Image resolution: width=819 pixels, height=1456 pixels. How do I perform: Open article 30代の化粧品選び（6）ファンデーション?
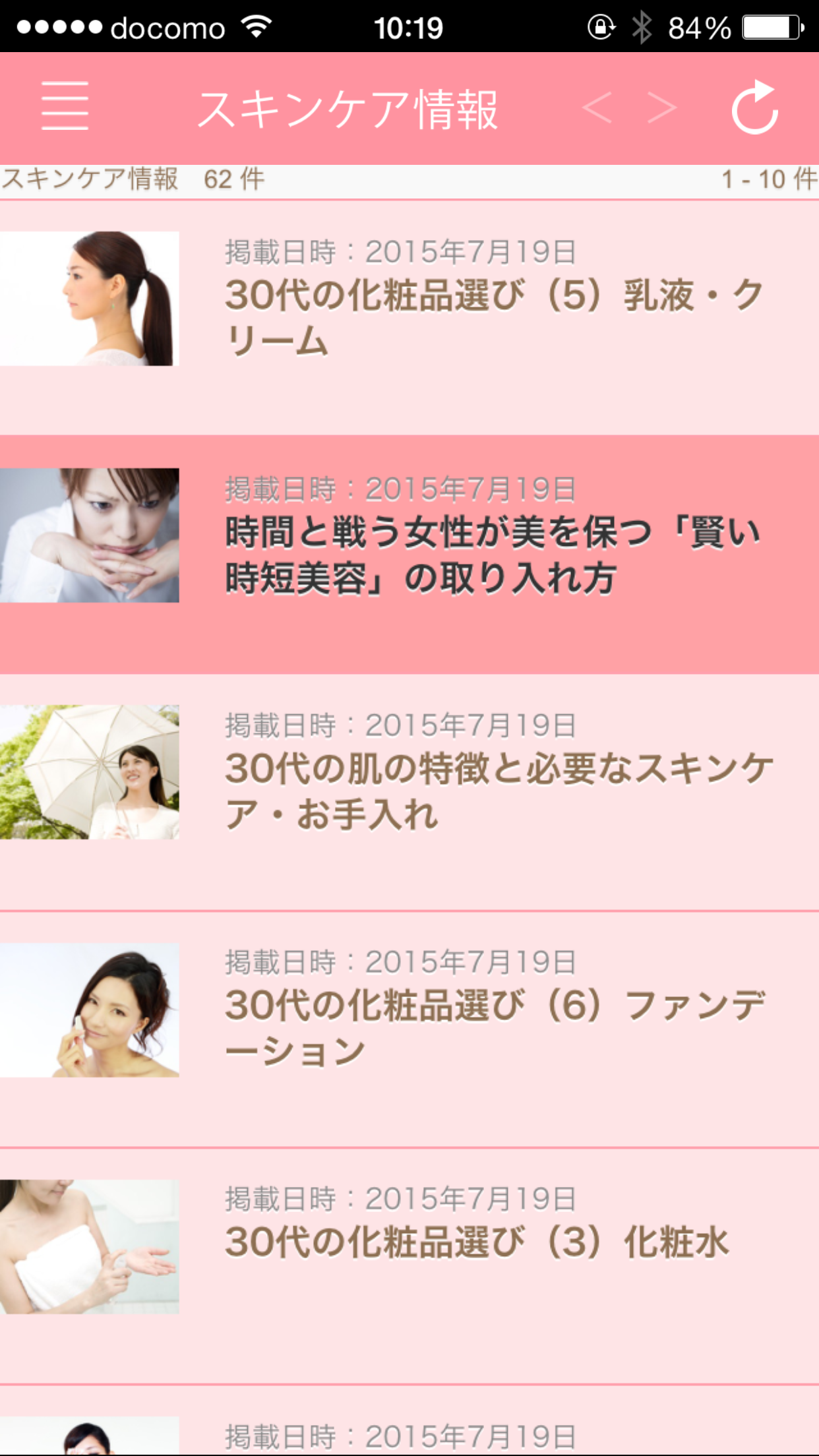click(x=409, y=1029)
